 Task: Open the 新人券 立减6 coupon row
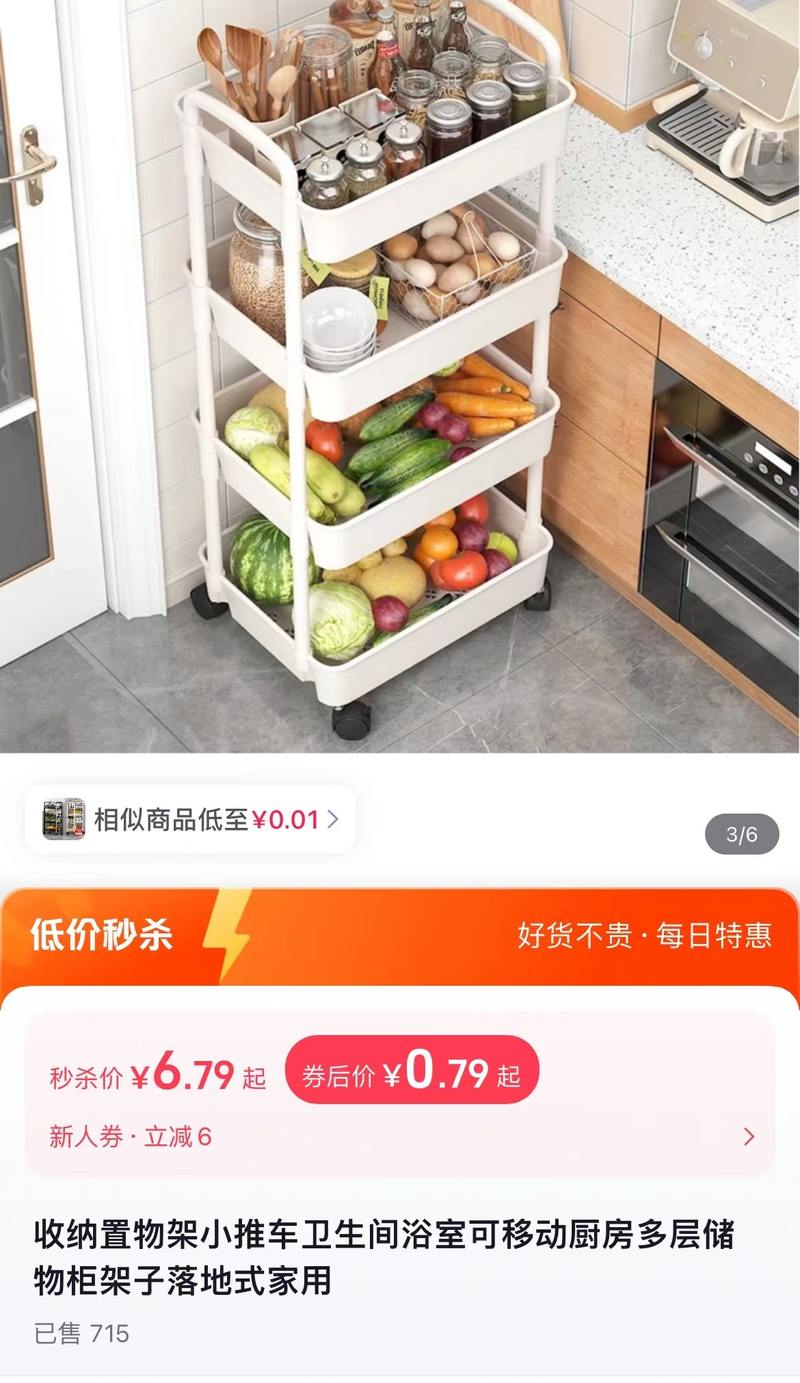tap(400, 1137)
